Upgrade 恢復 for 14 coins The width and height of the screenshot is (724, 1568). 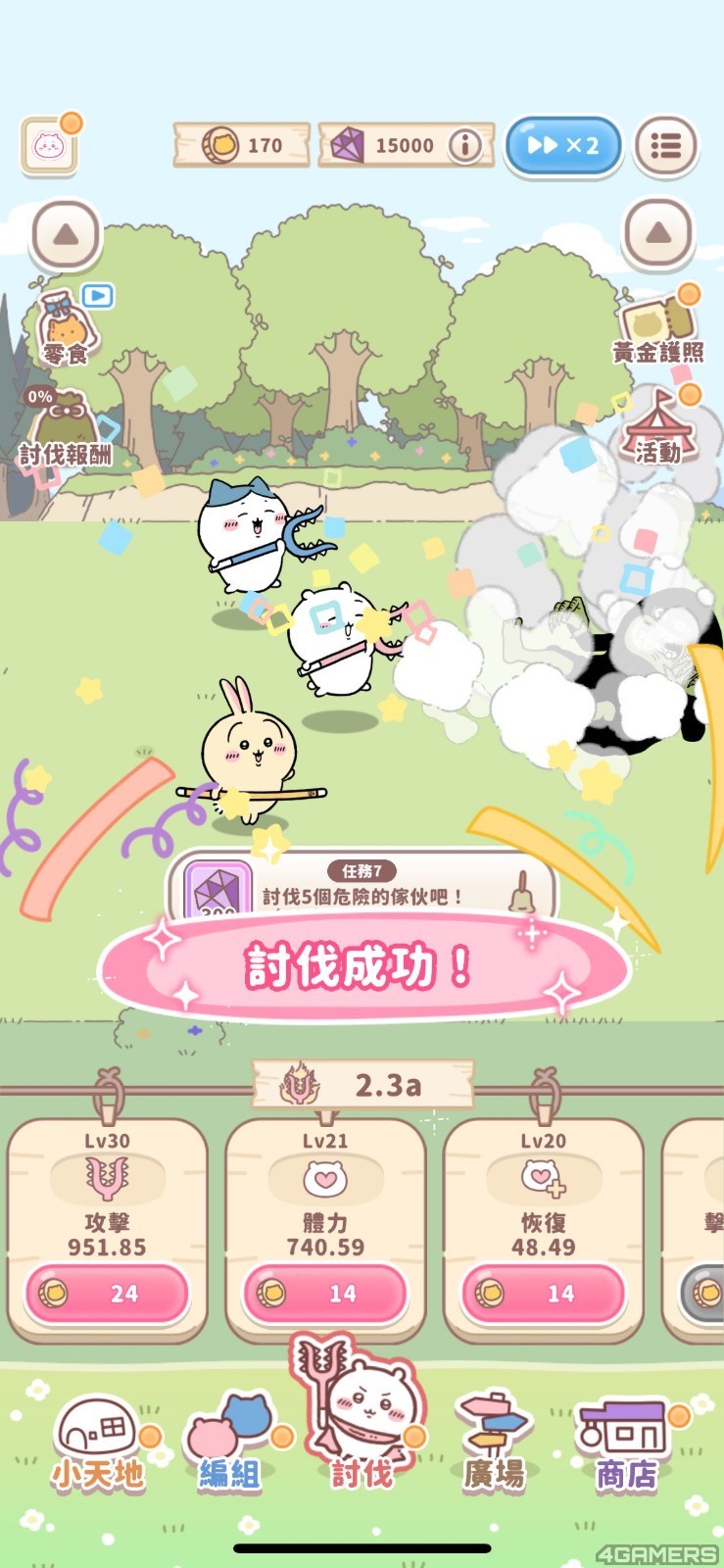[543, 1293]
